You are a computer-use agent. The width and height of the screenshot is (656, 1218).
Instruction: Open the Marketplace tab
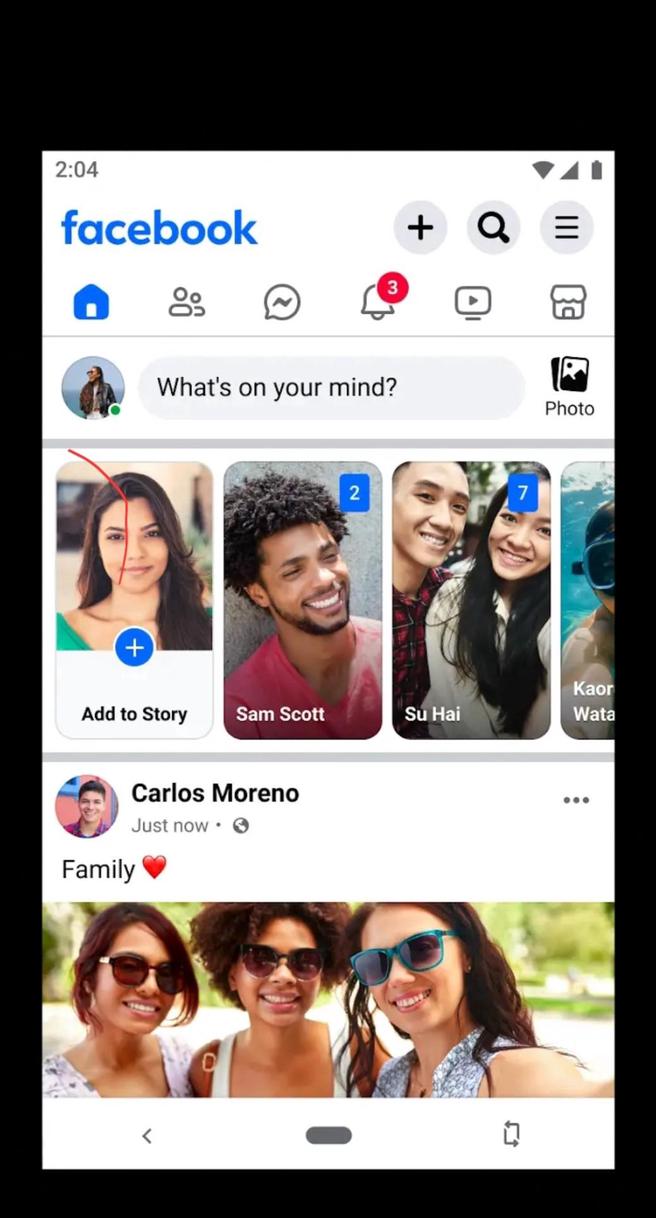568,302
